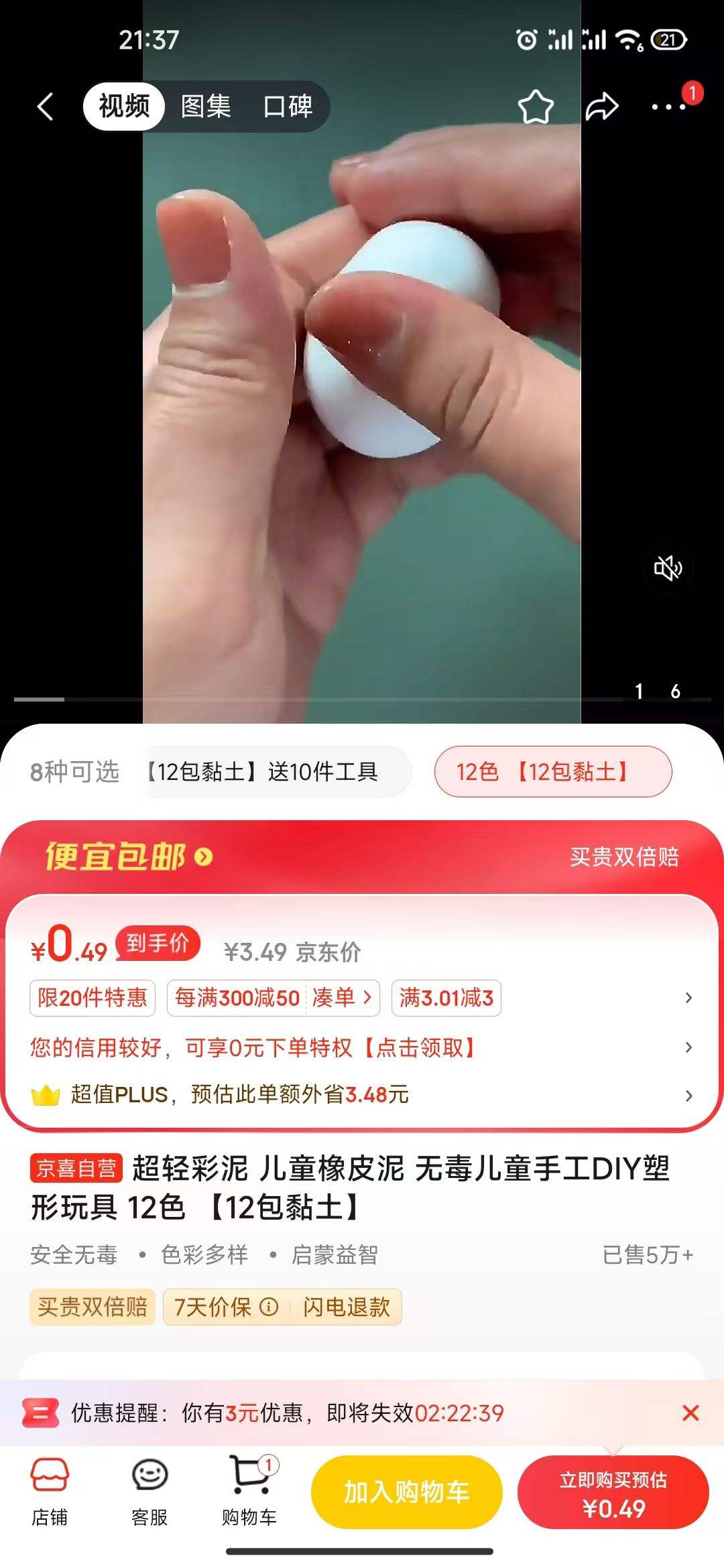Open the share options with share icon

tap(602, 106)
